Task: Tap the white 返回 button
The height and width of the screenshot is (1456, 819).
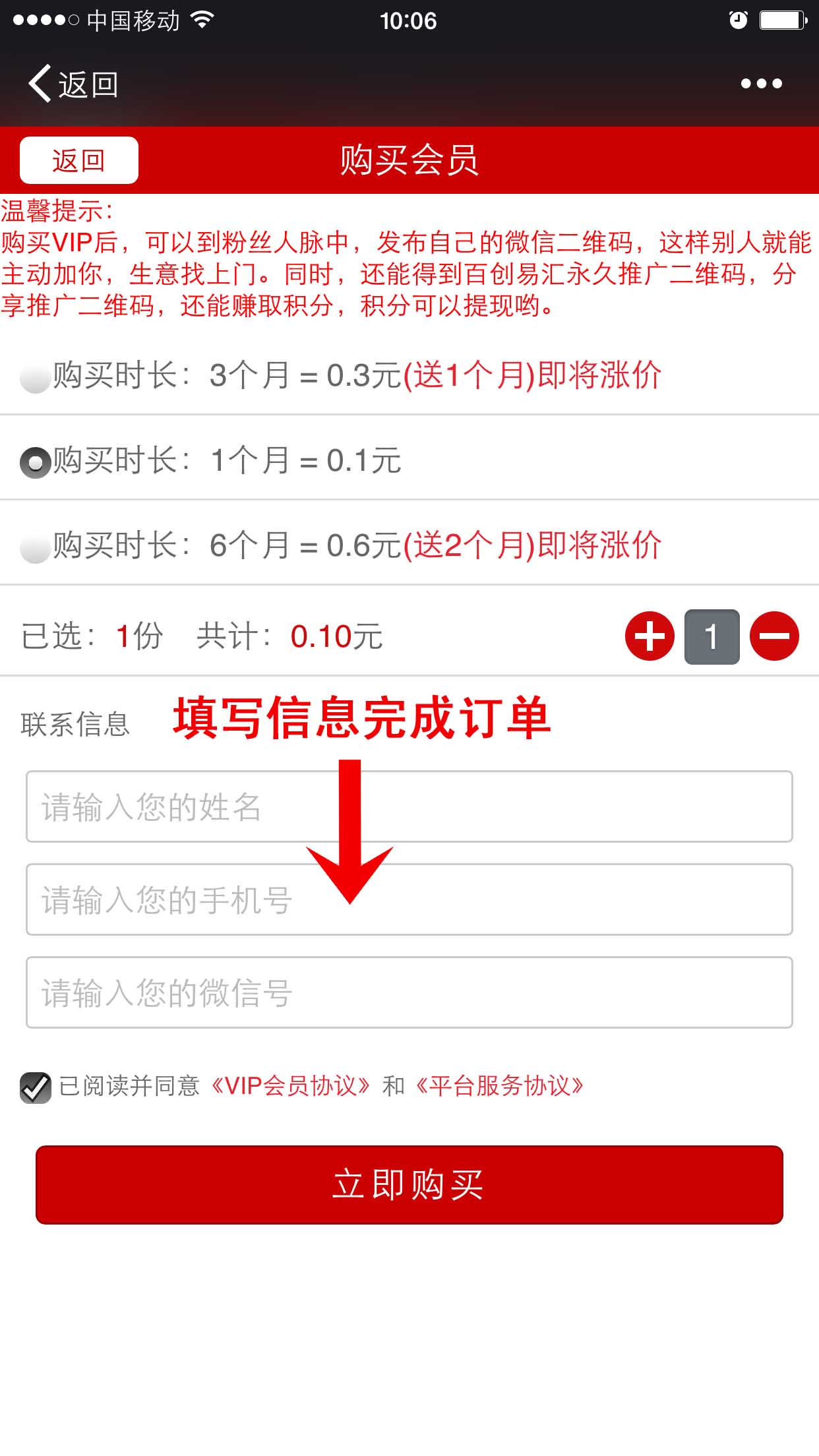Action: pos(79,160)
